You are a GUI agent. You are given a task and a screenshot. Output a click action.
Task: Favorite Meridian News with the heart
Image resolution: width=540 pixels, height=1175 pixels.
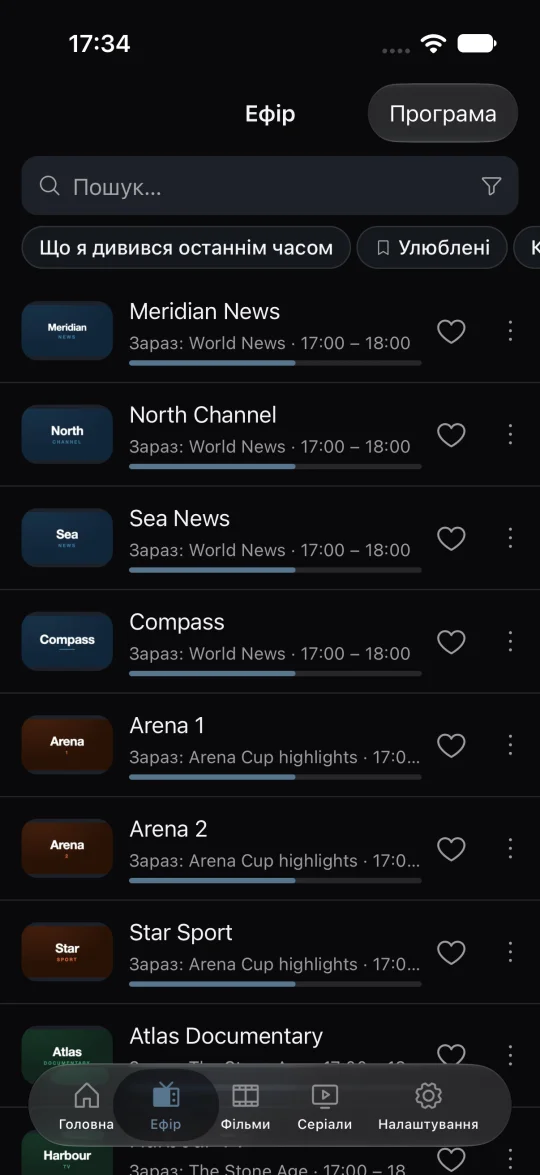pos(451,331)
